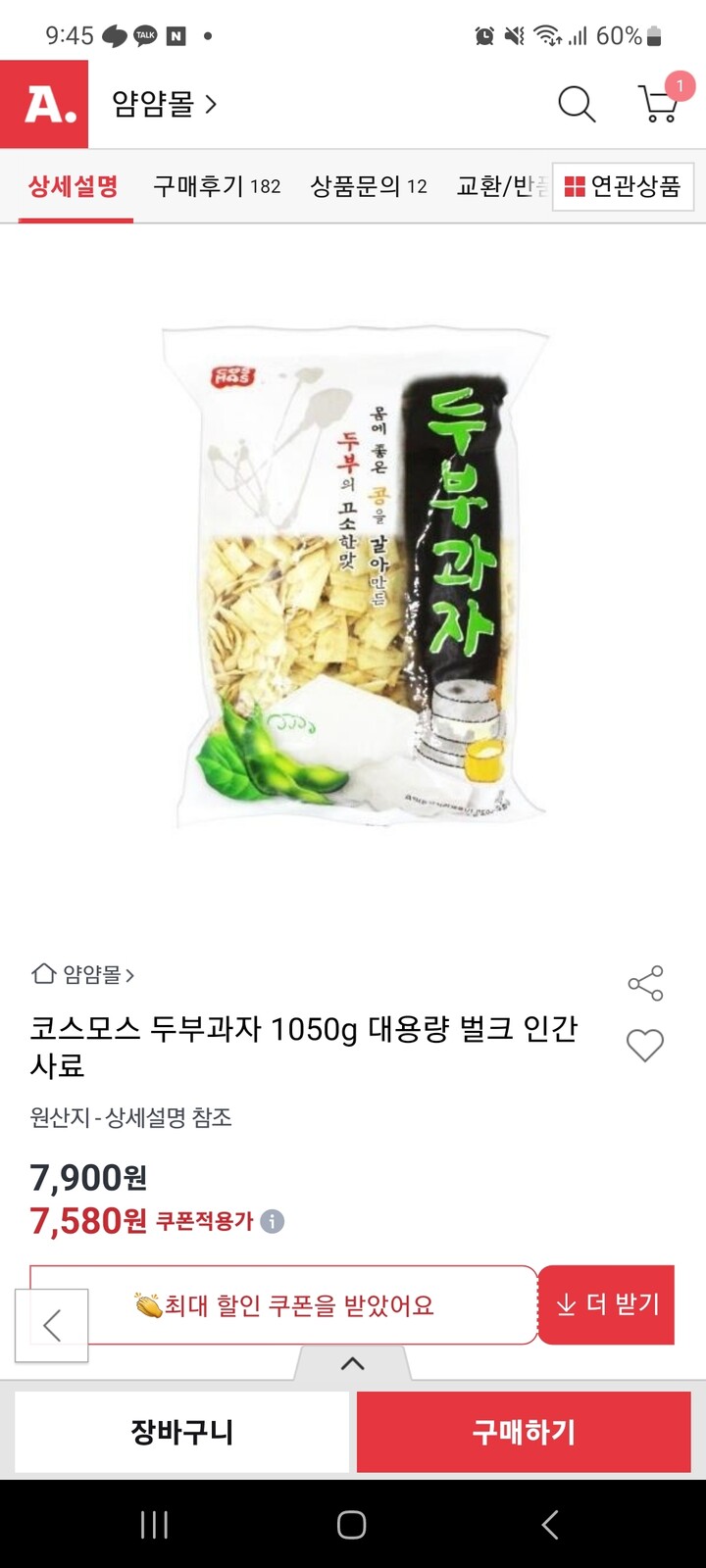Image resolution: width=706 pixels, height=1568 pixels.
Task: Tap the 장바구니 cart button
Action: coord(182,1431)
